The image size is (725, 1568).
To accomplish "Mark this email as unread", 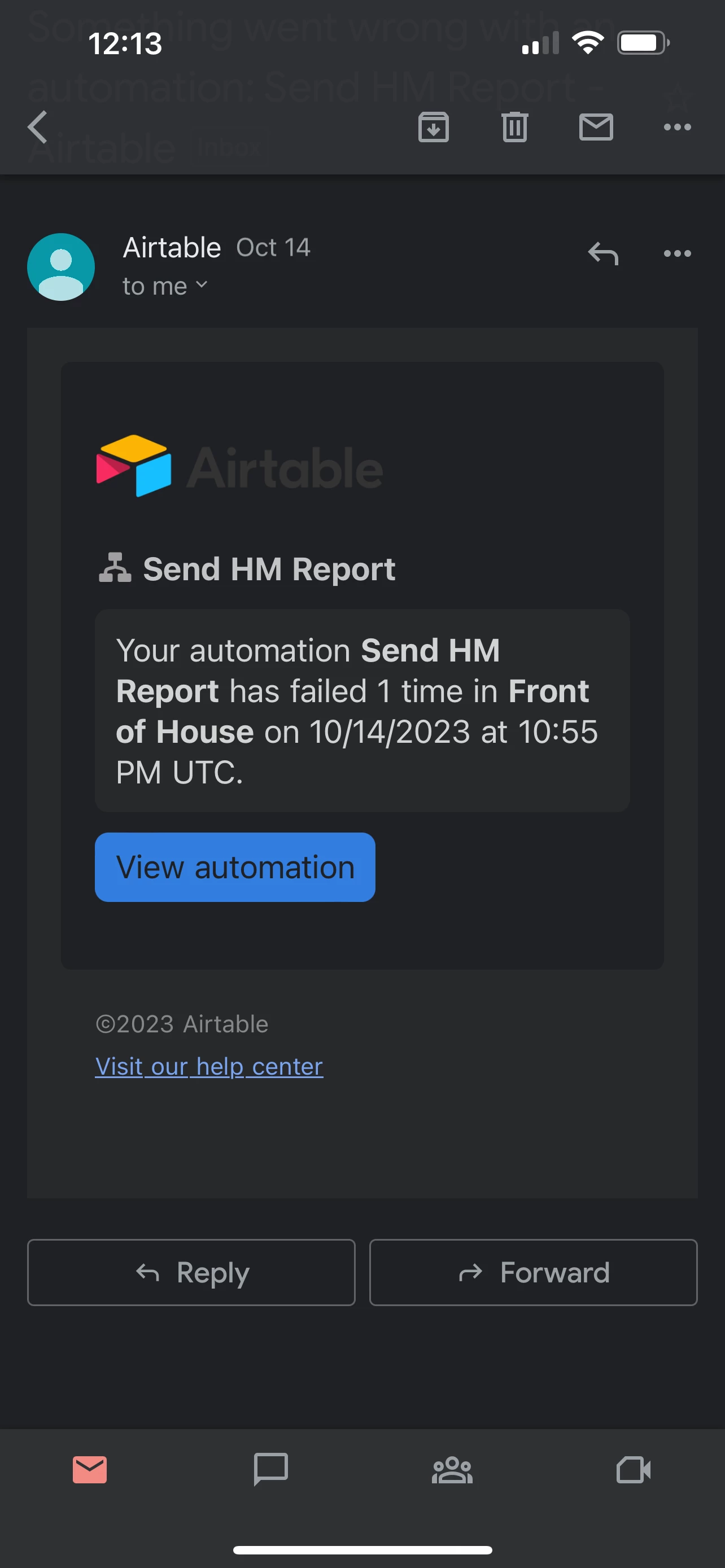I will (x=595, y=127).
